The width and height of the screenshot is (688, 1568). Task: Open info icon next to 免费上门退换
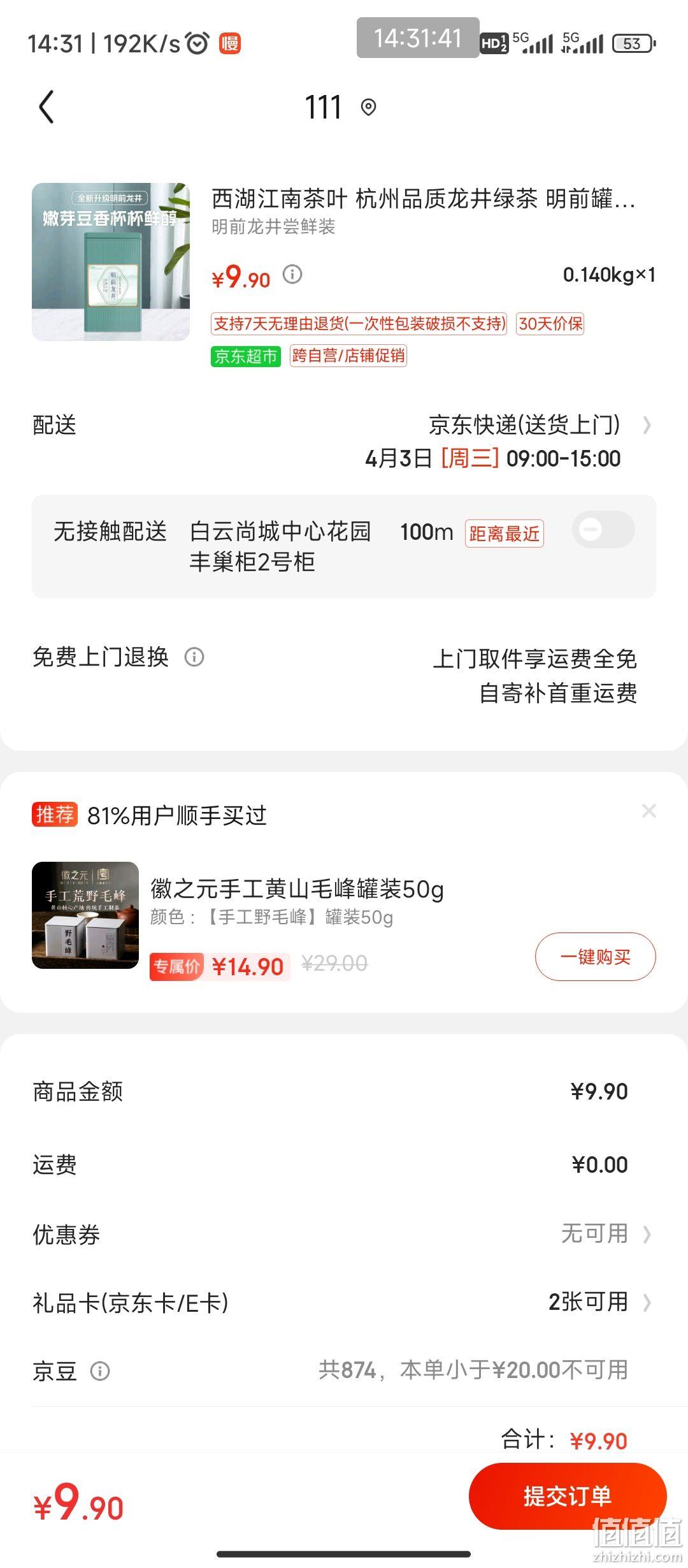pyautogui.click(x=194, y=657)
